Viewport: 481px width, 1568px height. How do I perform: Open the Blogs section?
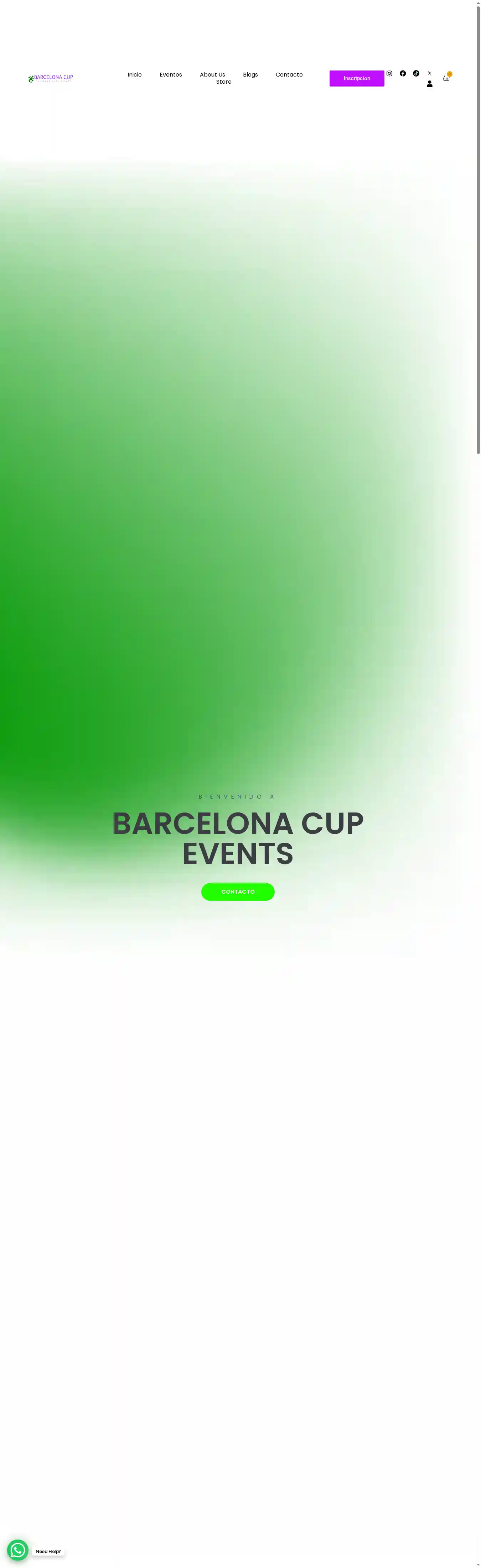250,75
